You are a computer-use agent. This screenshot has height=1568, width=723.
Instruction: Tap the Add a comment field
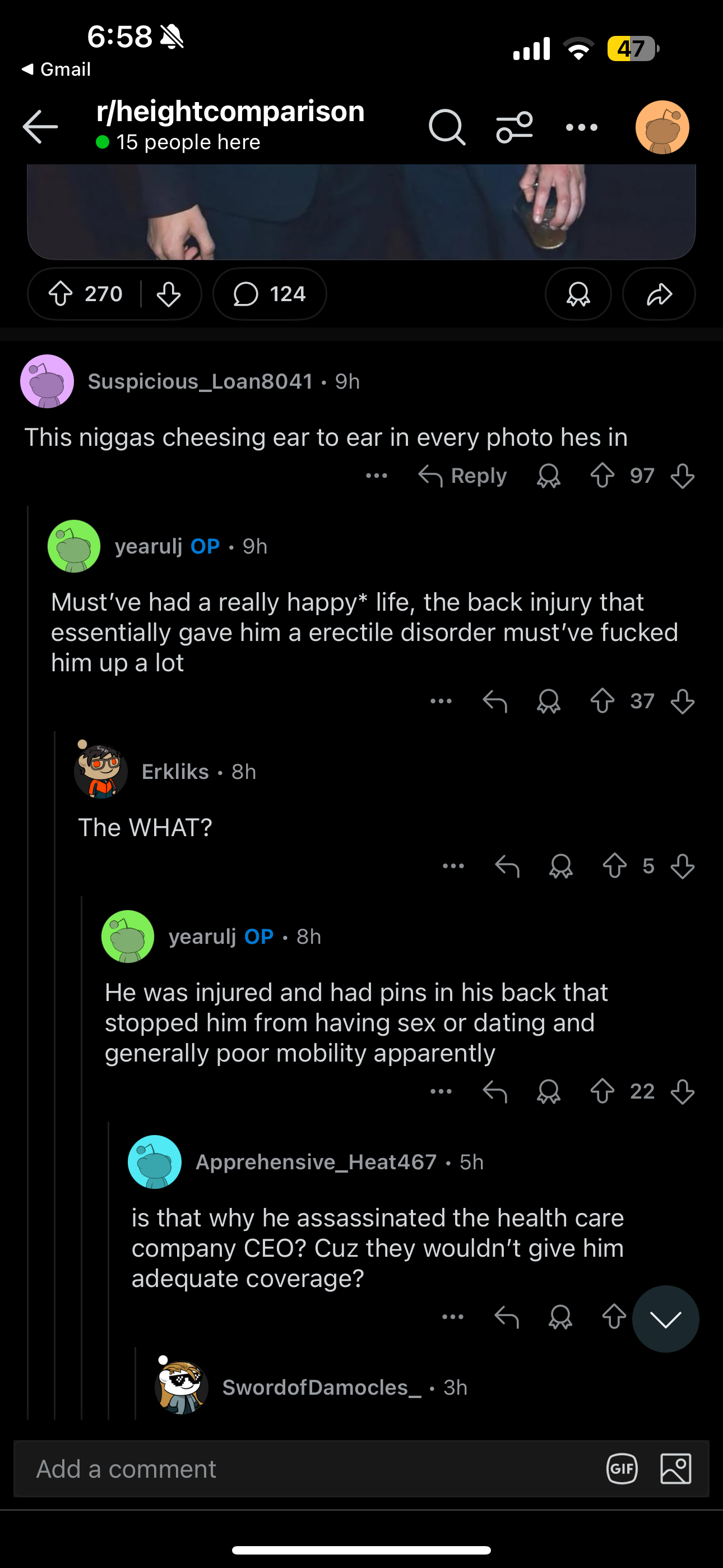304,1469
